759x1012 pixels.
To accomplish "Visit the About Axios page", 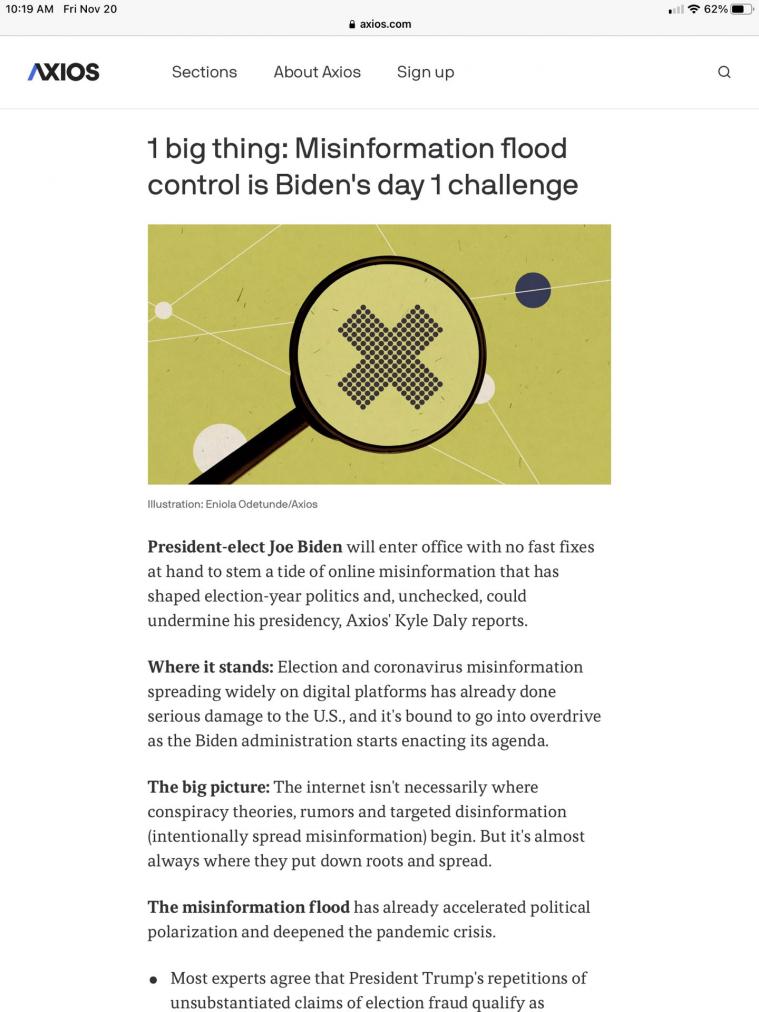I will pos(317,72).
